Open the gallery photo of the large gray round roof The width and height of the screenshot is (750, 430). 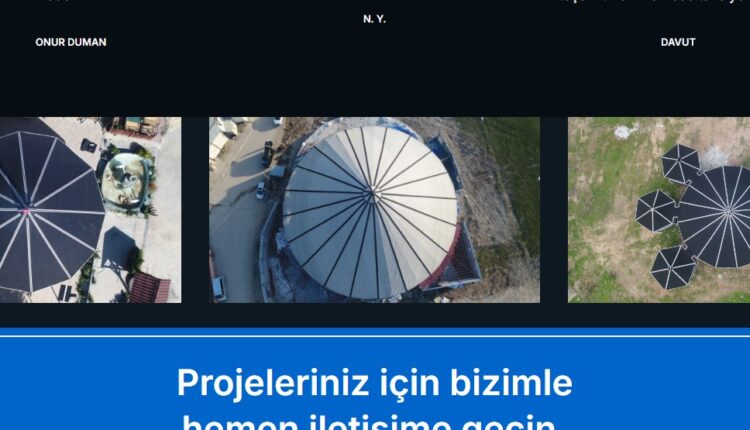pyautogui.click(x=374, y=210)
